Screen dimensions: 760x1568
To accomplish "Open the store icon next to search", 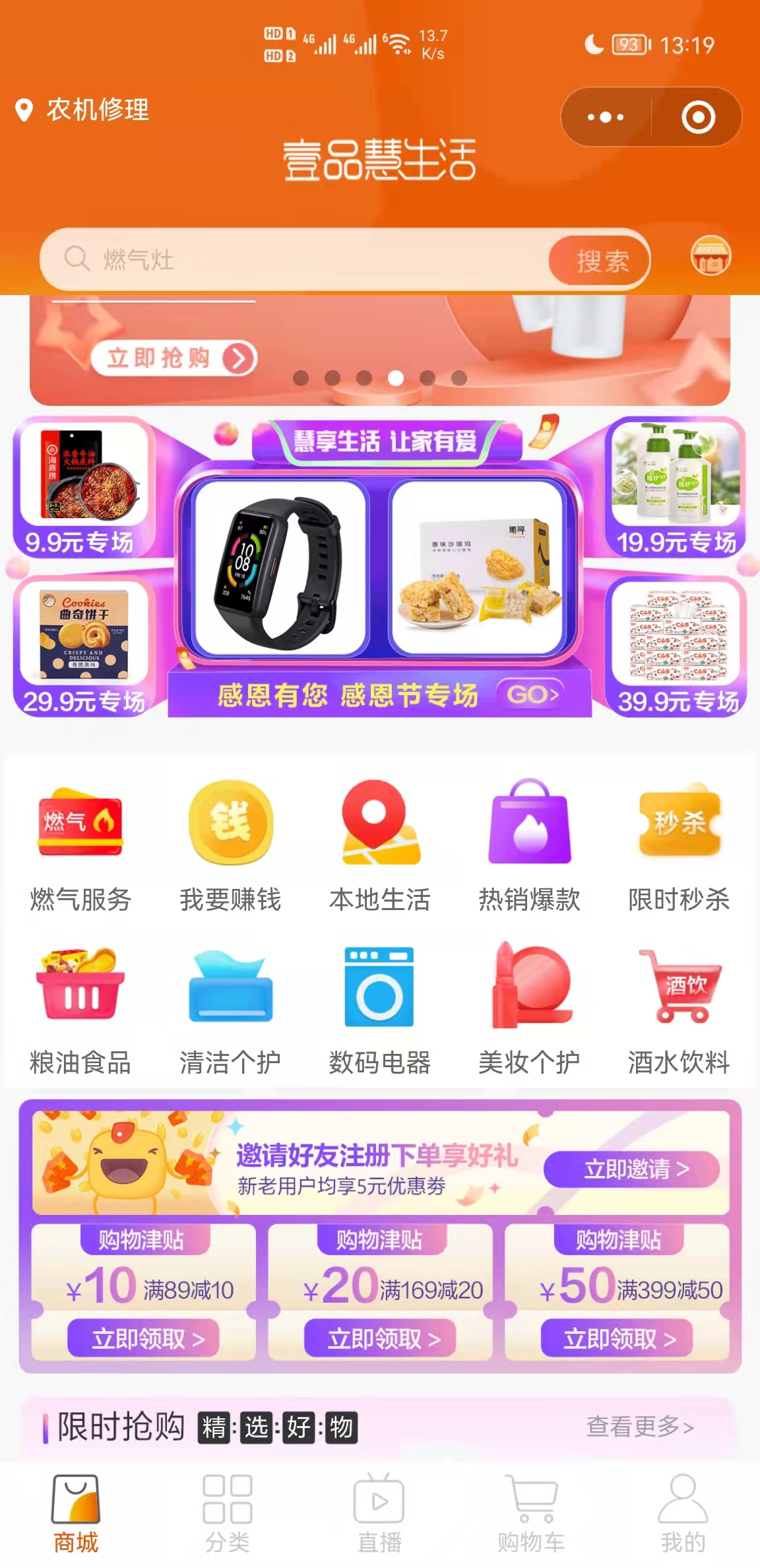I will [x=711, y=255].
